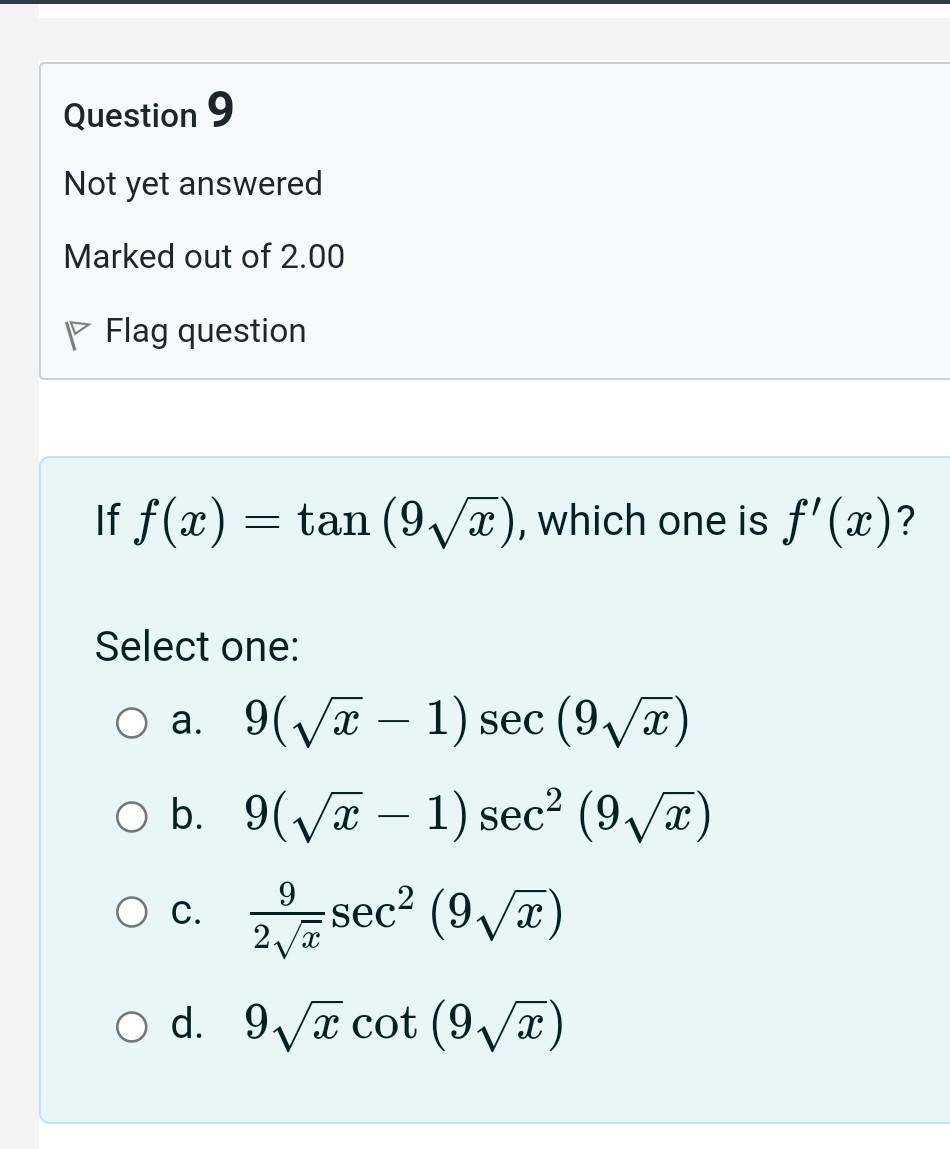Choose option c with 9 over 2√x
This screenshot has width=950, height=1149.
tap(131, 912)
